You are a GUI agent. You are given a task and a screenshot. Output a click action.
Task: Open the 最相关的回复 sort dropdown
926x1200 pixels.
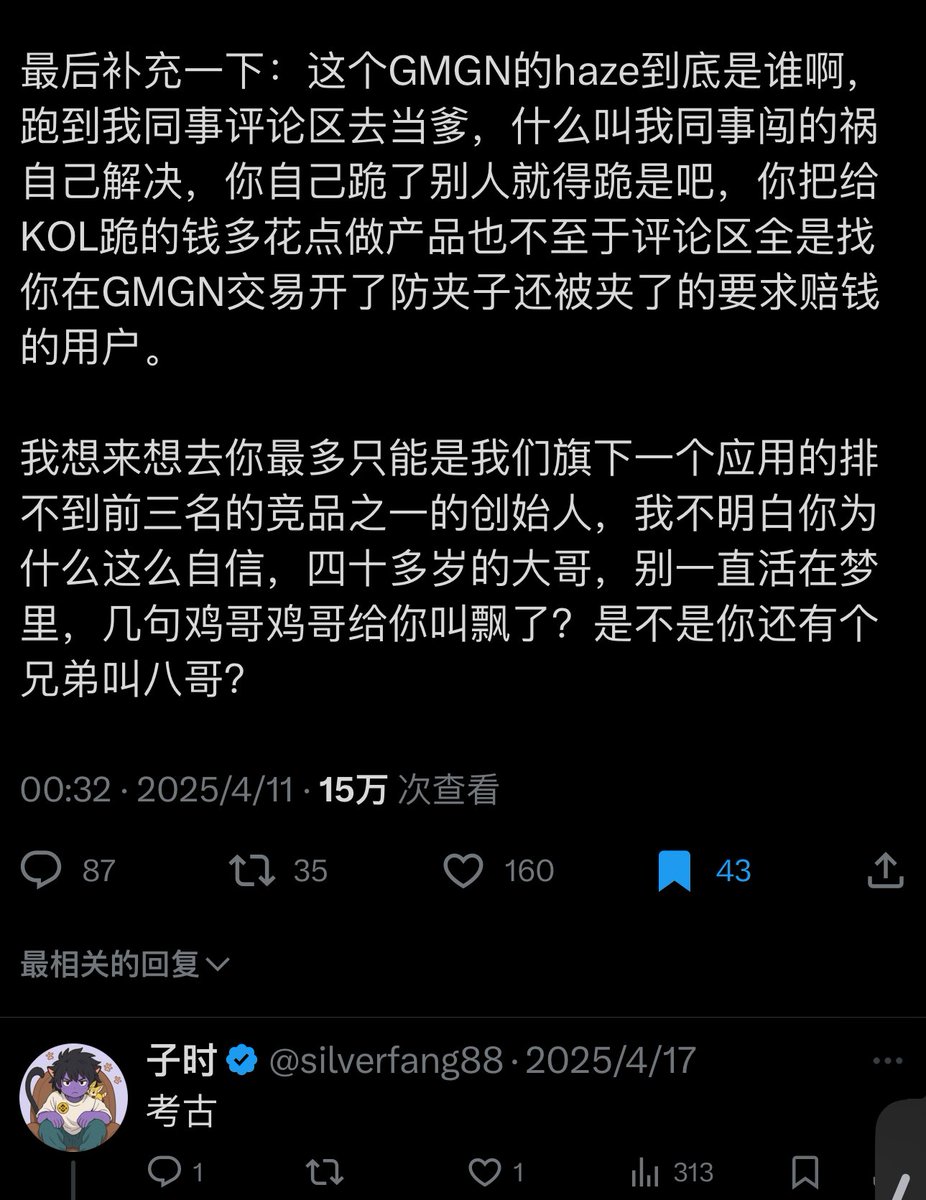point(125,964)
